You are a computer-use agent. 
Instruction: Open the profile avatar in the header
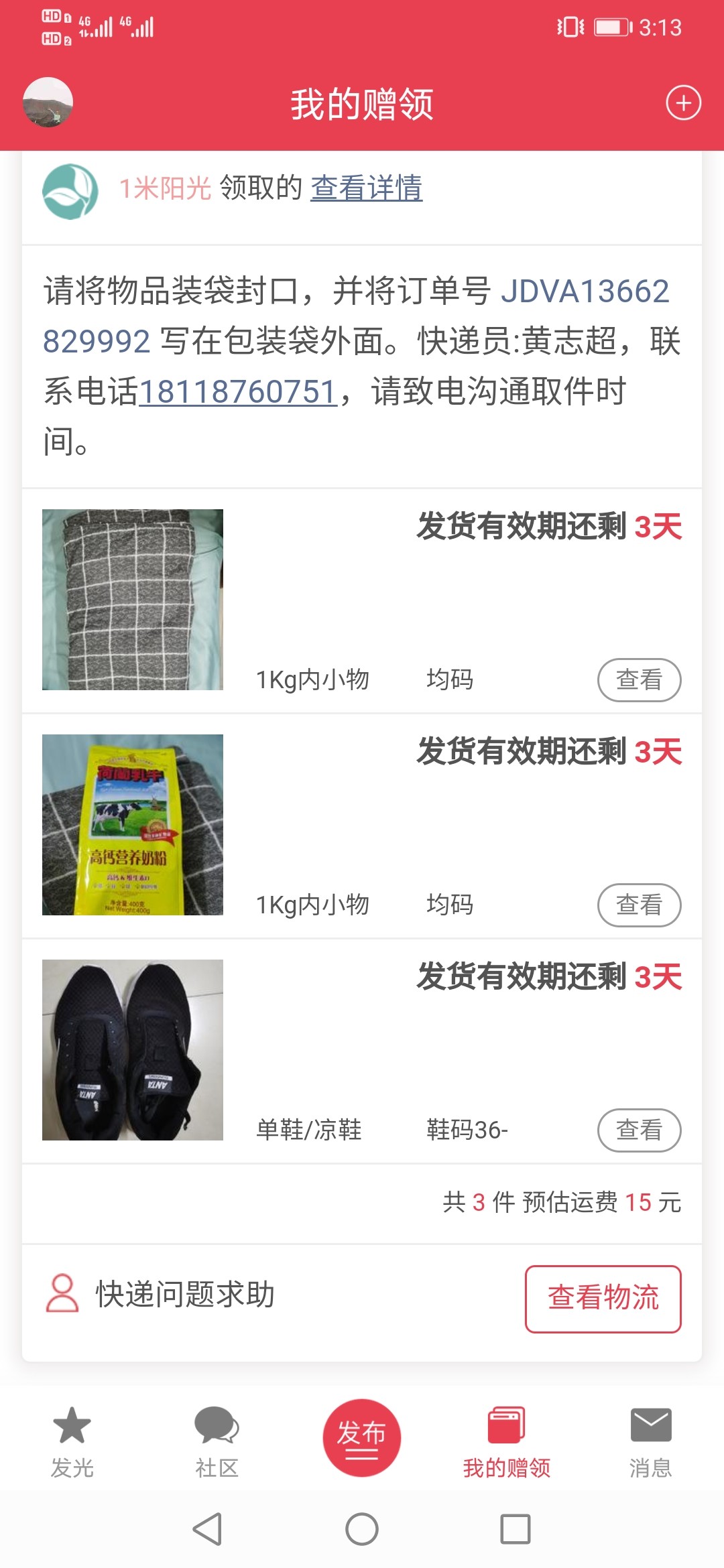(x=48, y=103)
